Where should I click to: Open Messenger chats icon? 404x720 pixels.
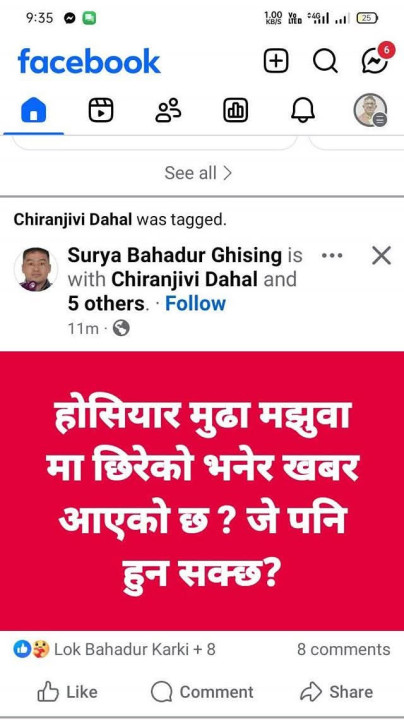coord(375,59)
